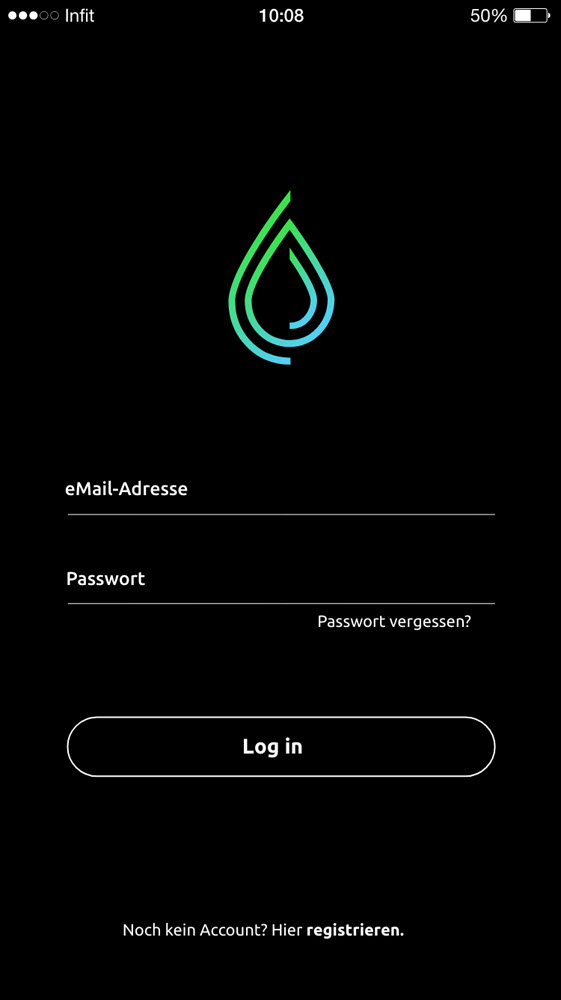Tap the Log in button
Image resolution: width=561 pixels, height=1000 pixels.
pyautogui.click(x=281, y=746)
